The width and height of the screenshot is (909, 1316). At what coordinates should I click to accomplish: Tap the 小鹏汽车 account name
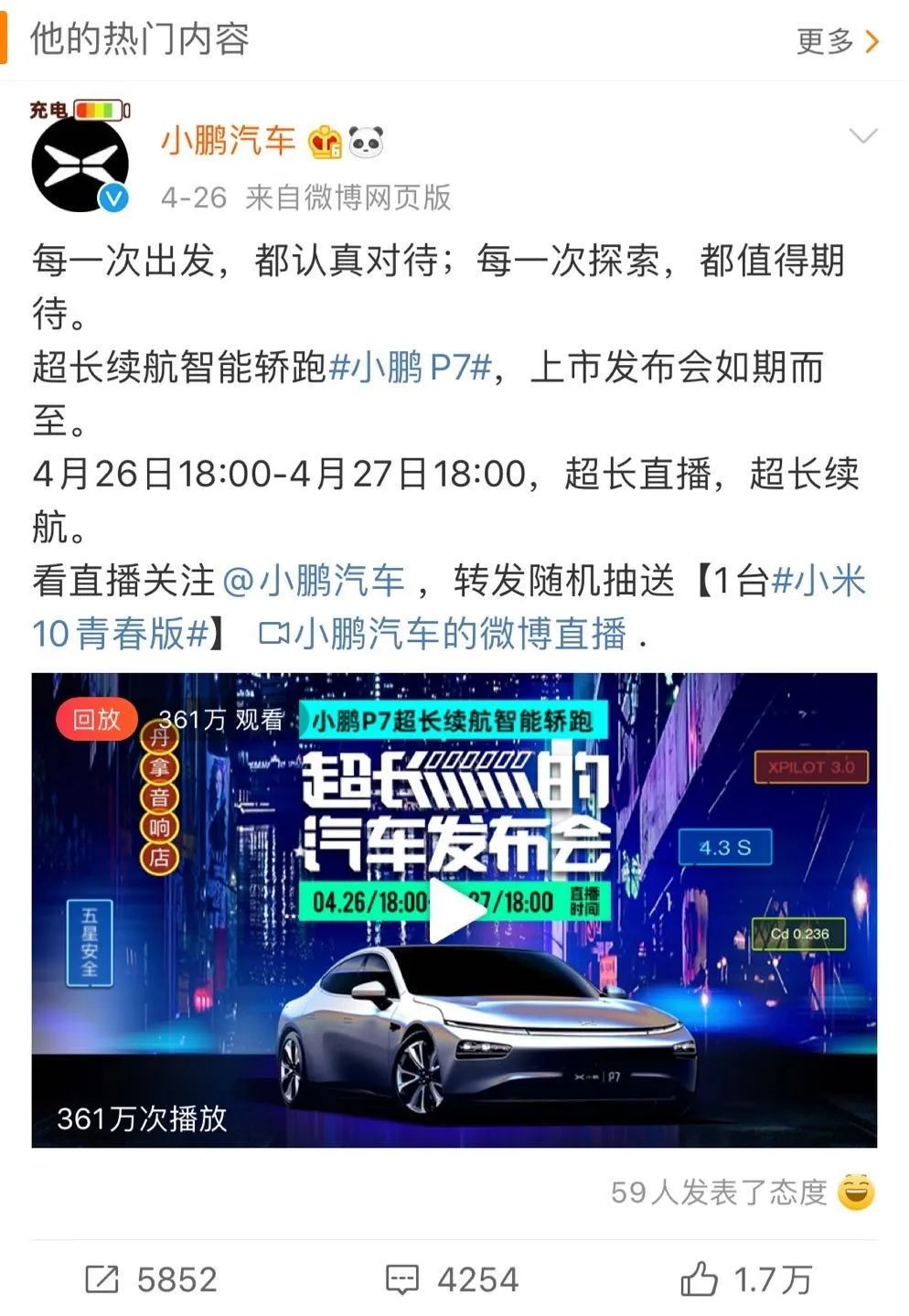tap(229, 140)
